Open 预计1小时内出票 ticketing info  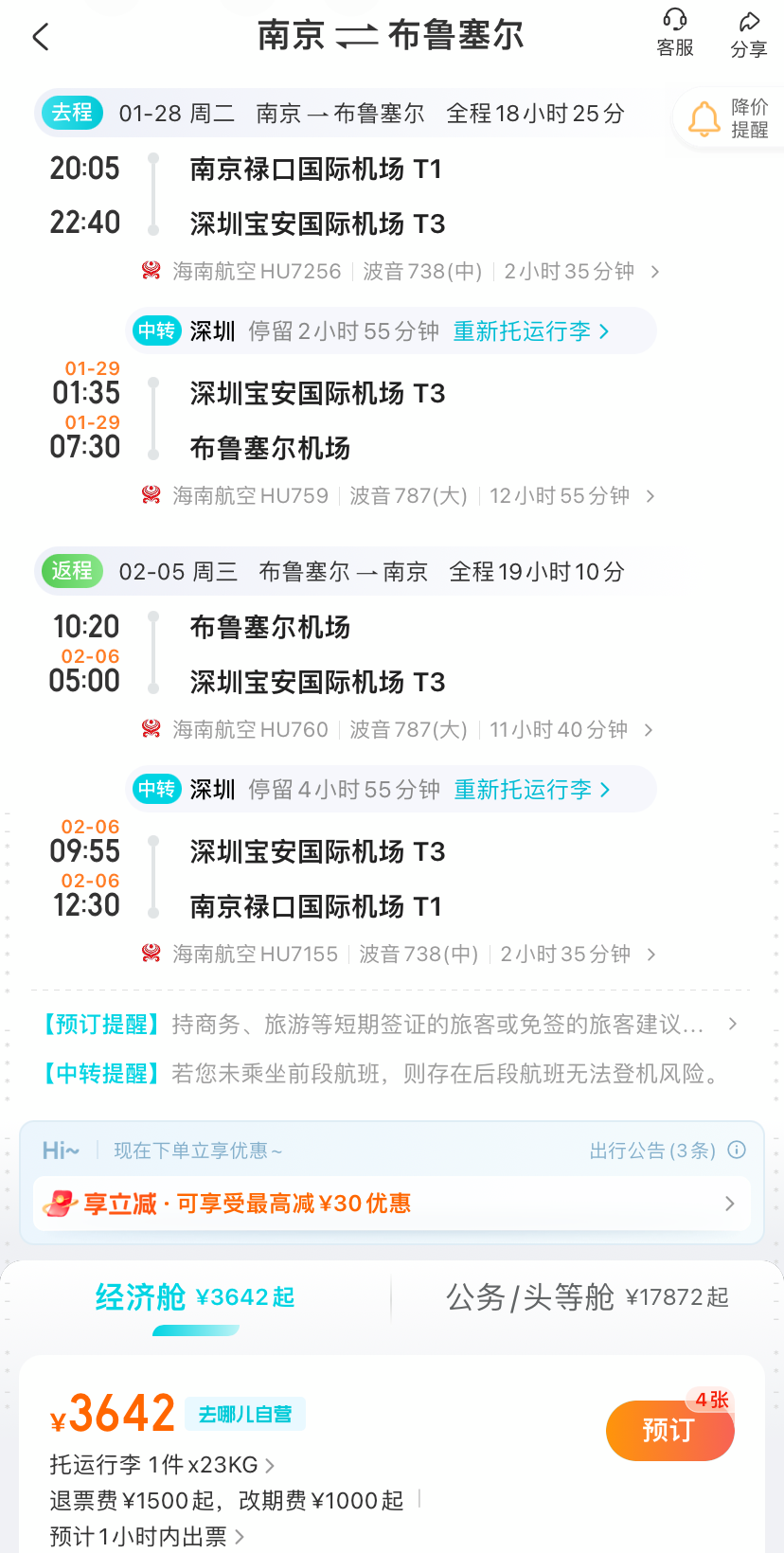coord(147,1536)
